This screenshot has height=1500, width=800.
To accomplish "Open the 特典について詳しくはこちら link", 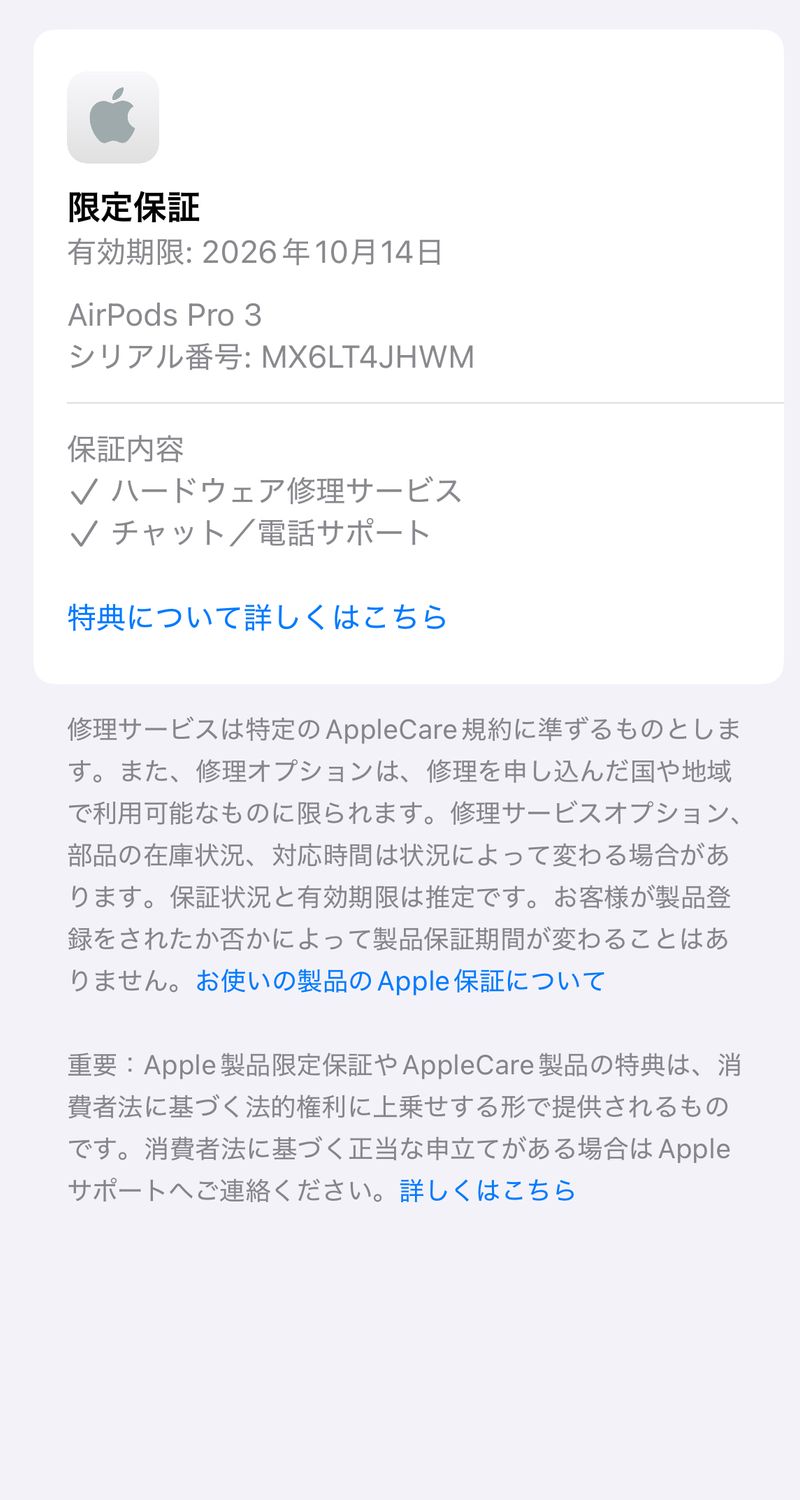I will click(x=257, y=617).
